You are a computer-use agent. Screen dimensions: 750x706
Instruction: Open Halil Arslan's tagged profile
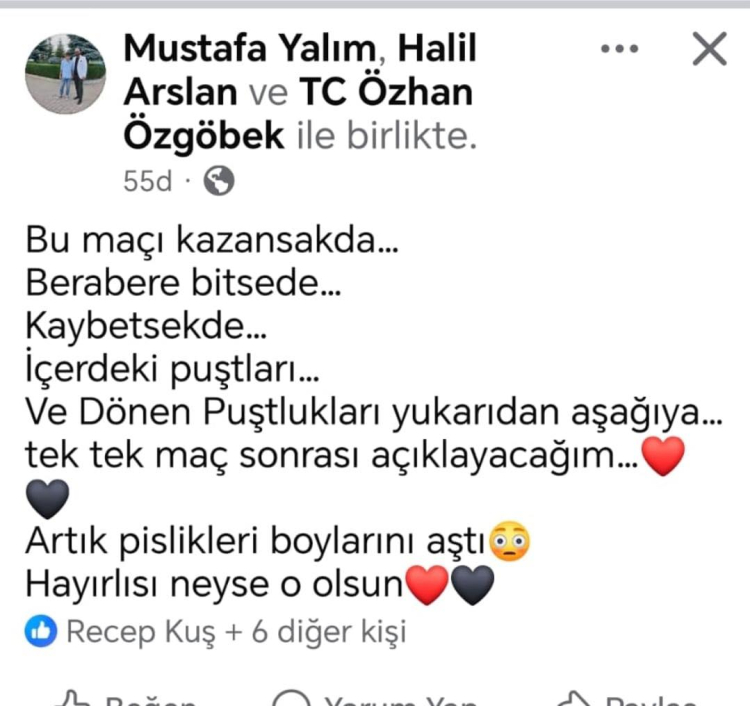[180, 92]
